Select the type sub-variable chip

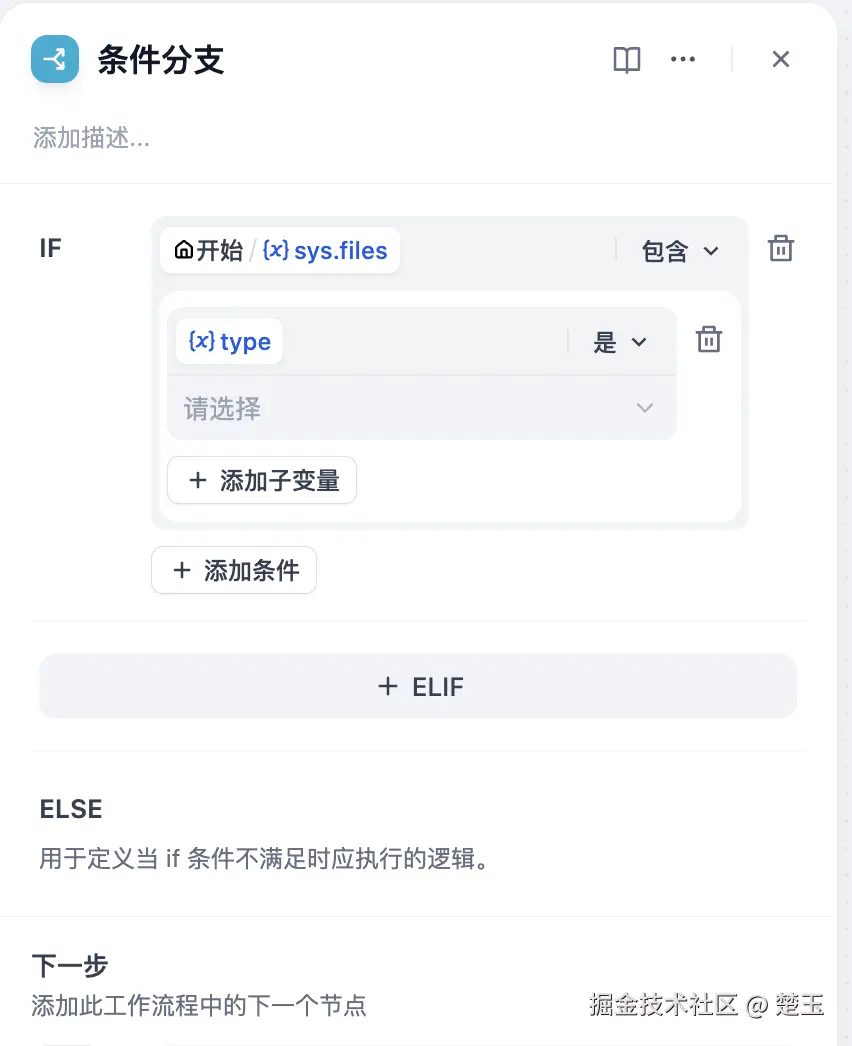[230, 342]
